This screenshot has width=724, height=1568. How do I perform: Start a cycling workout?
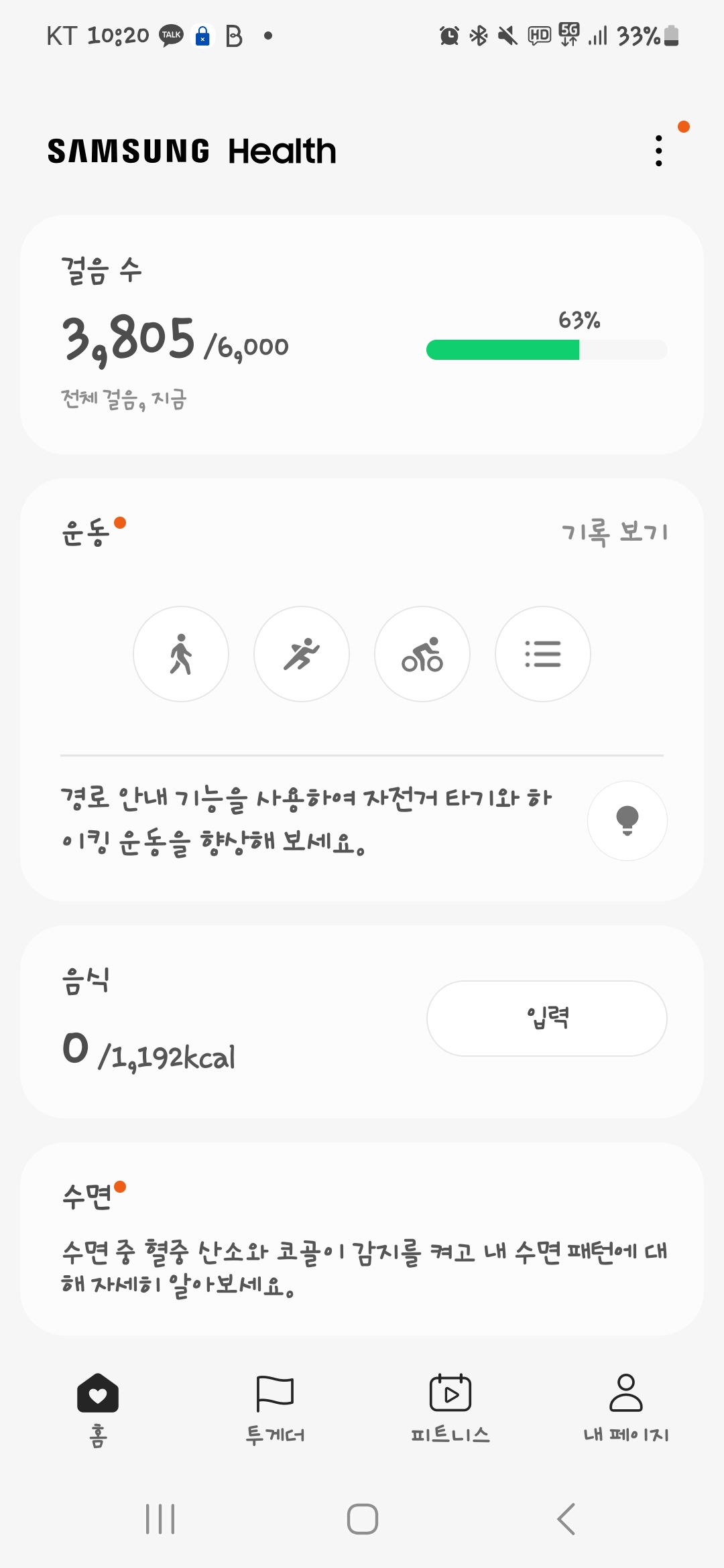click(x=422, y=654)
